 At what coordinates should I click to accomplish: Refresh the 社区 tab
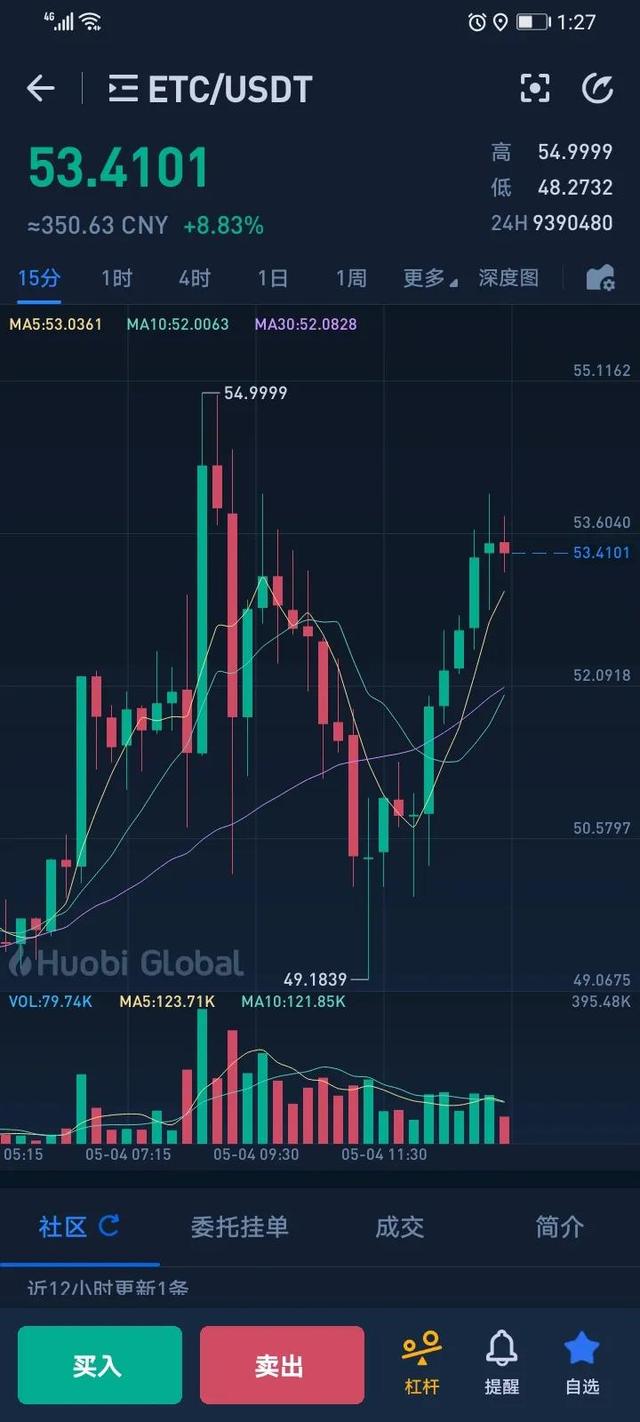tap(109, 1225)
